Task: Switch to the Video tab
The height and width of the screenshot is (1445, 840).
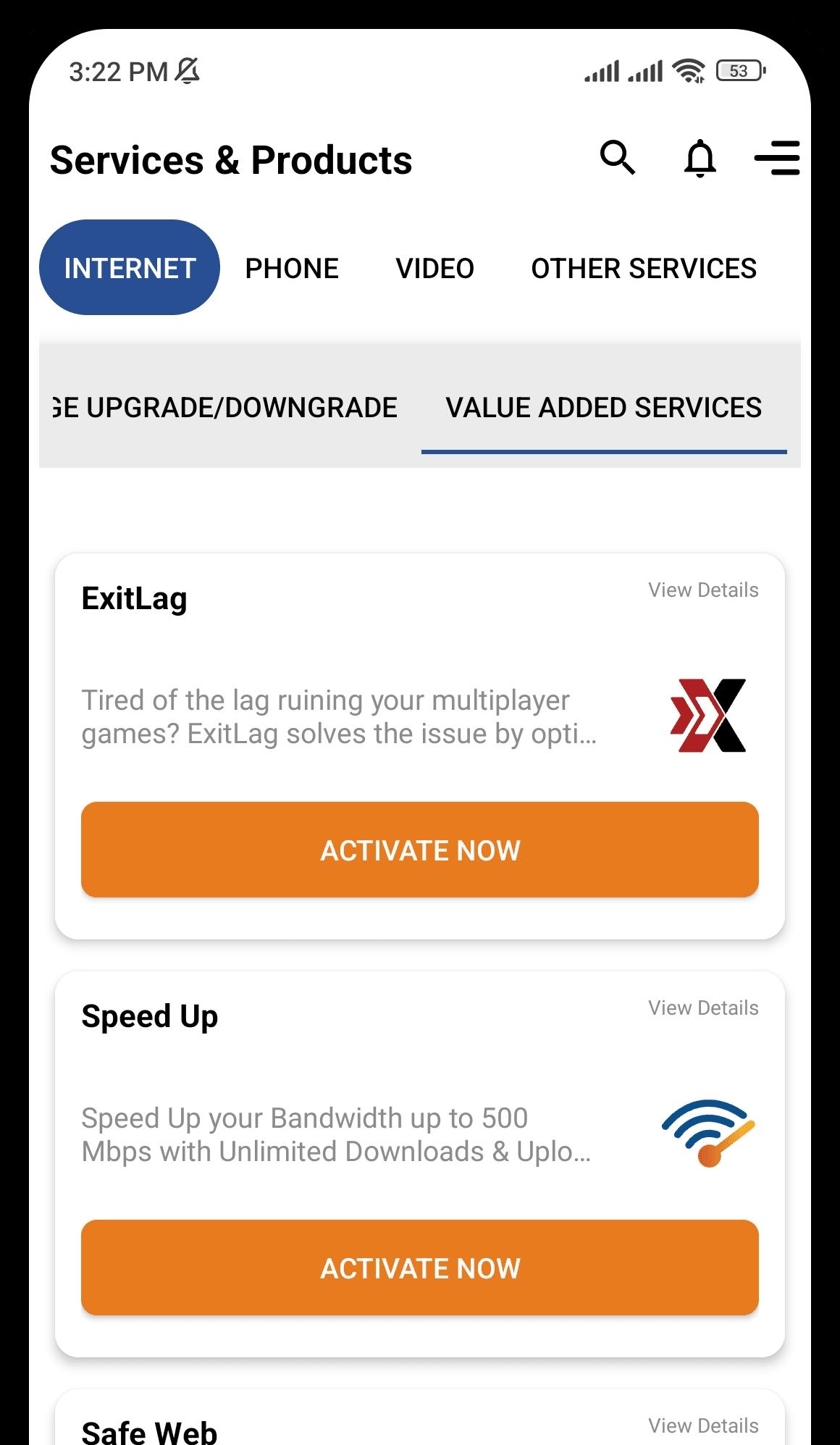Action: pyautogui.click(x=434, y=268)
